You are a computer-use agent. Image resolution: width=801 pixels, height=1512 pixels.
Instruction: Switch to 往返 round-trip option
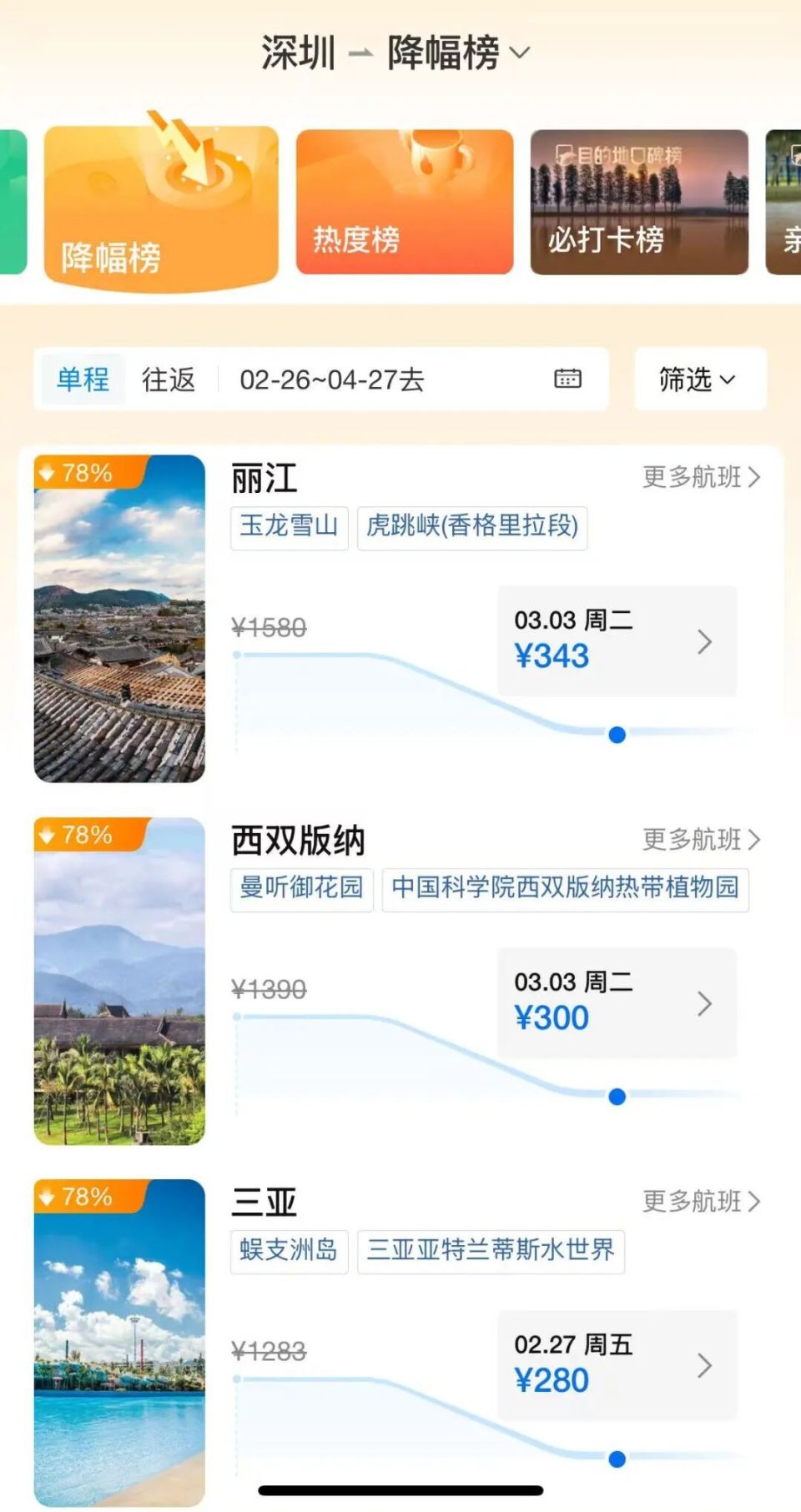(167, 379)
